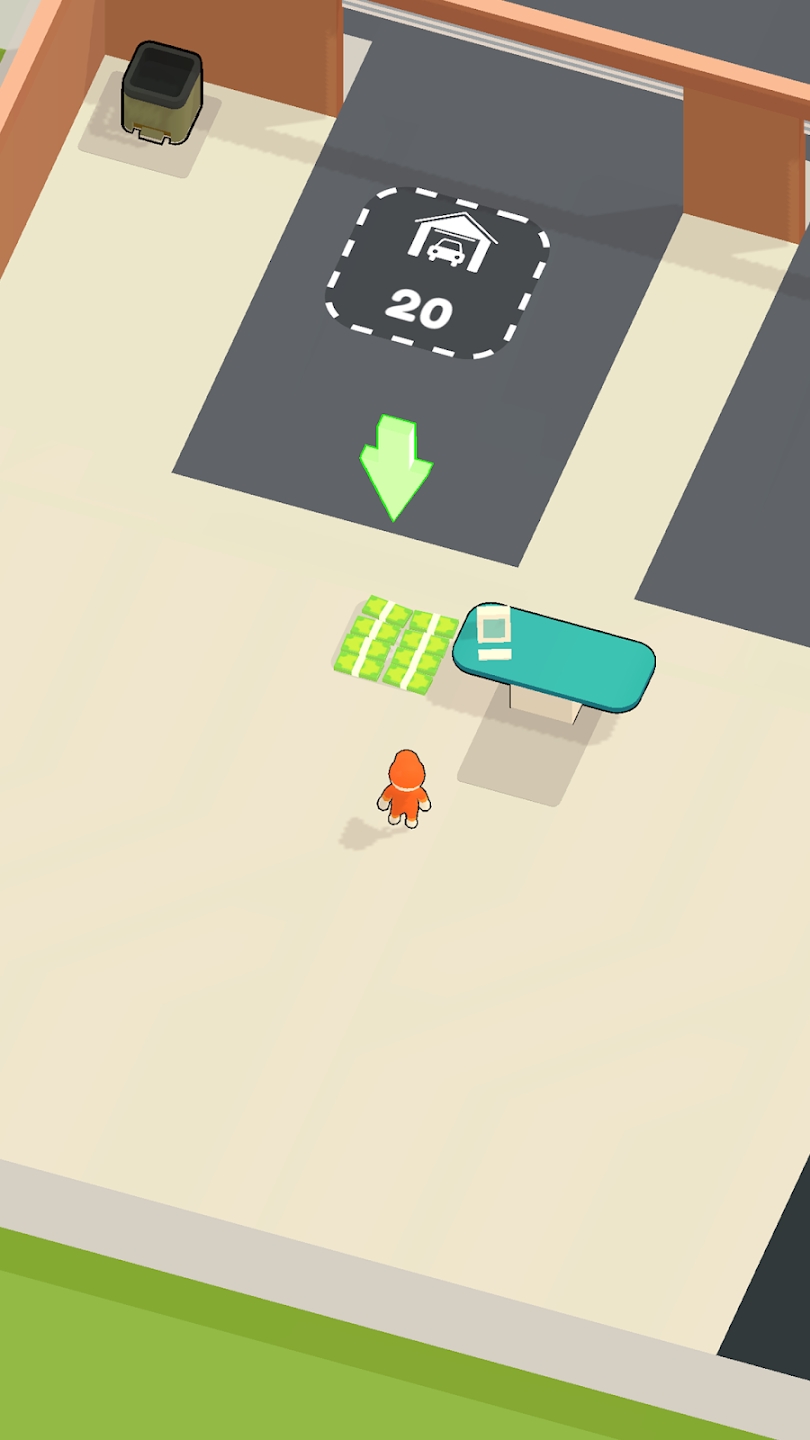The width and height of the screenshot is (810, 1440).
Task: Tap the garage unlock pad costing 20
Action: pos(437,272)
